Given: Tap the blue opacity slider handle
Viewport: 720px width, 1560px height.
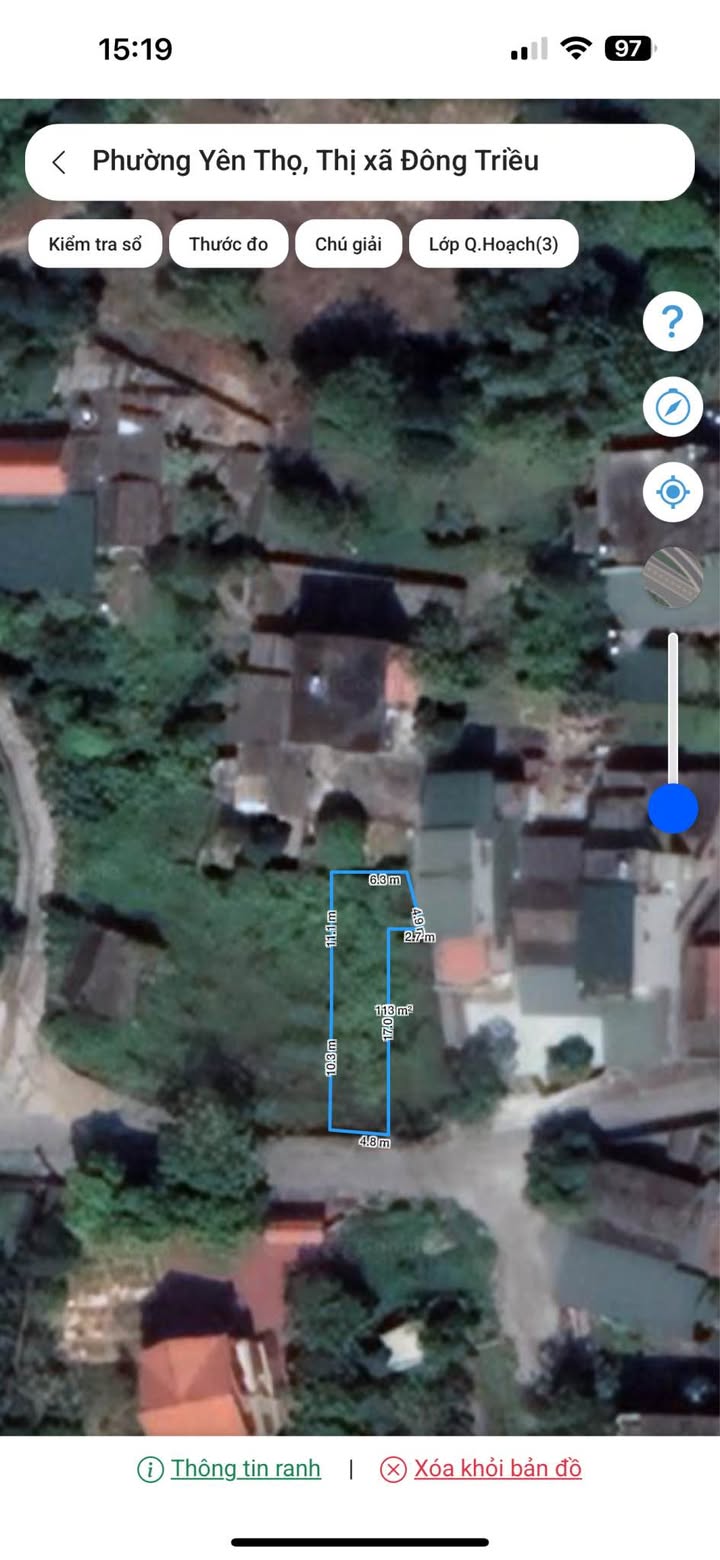Looking at the screenshot, I should coord(673,808).
